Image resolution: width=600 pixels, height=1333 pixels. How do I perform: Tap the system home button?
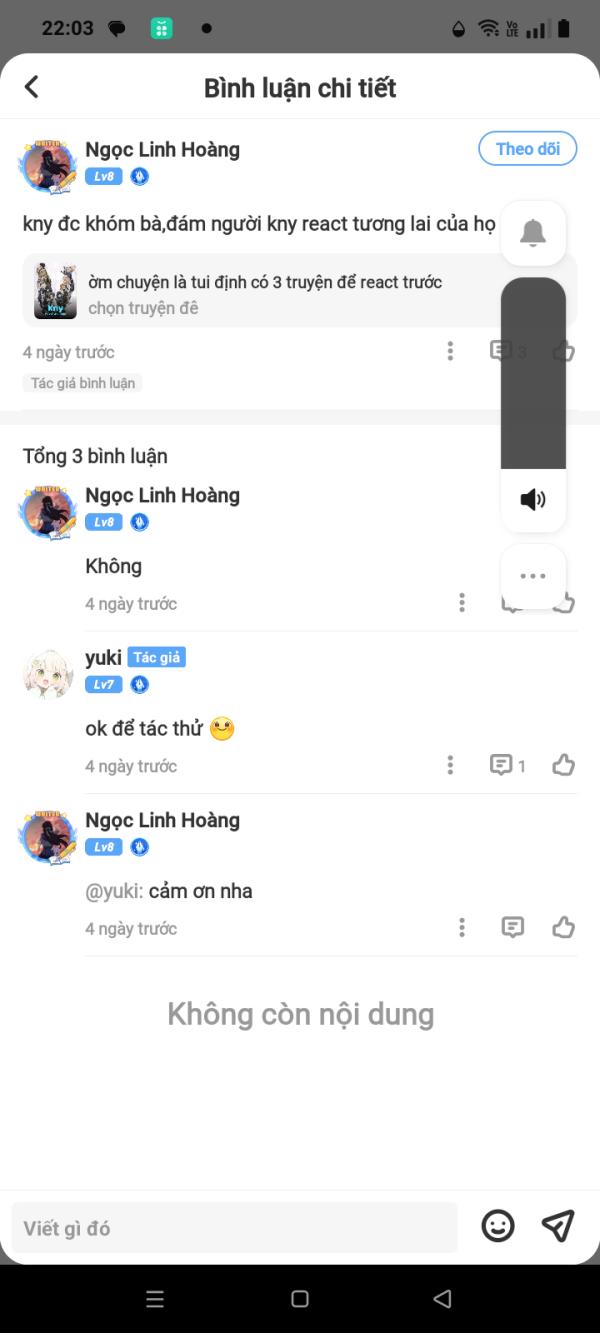click(299, 1299)
